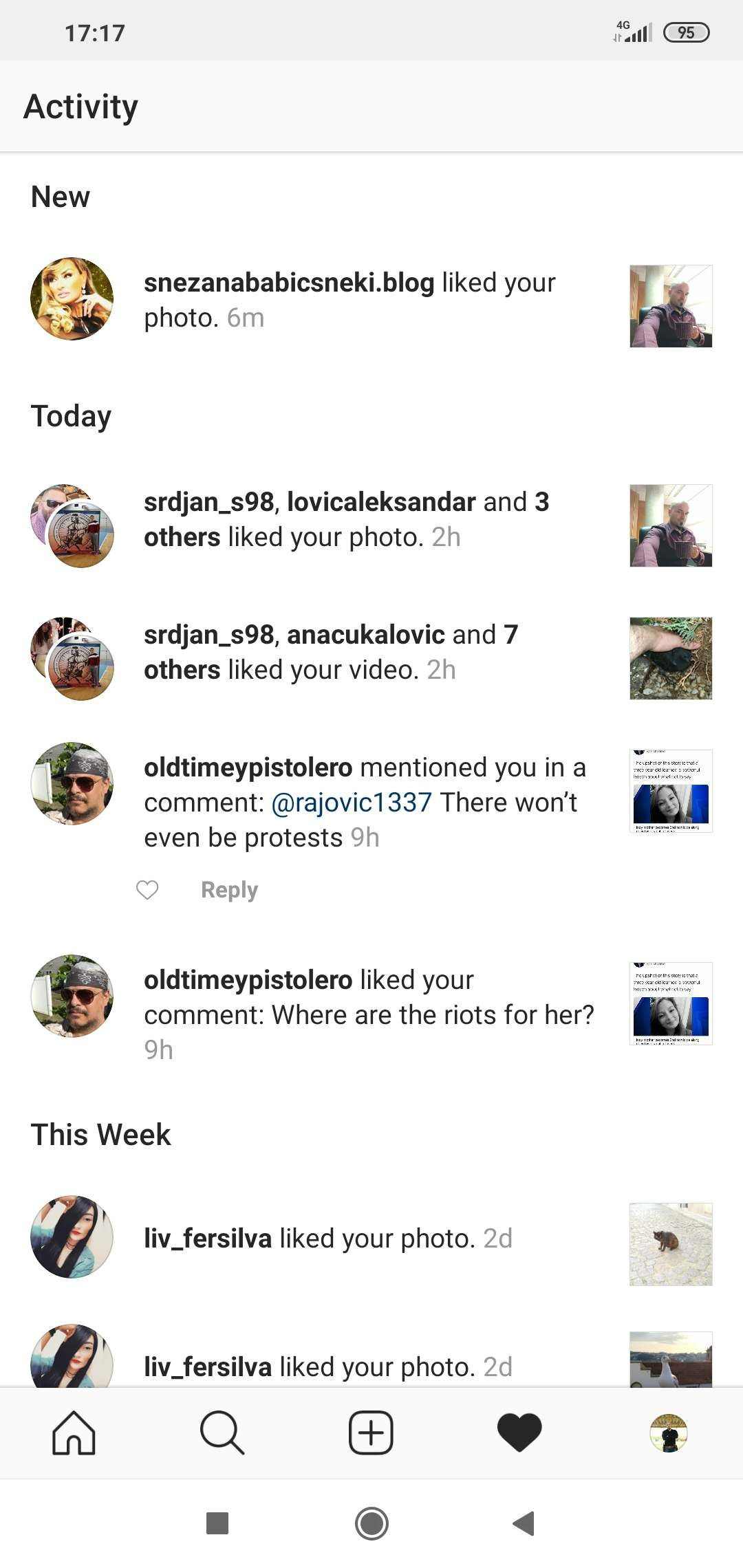Tap the system back button
The height and width of the screenshot is (1568, 743).
[x=524, y=1523]
